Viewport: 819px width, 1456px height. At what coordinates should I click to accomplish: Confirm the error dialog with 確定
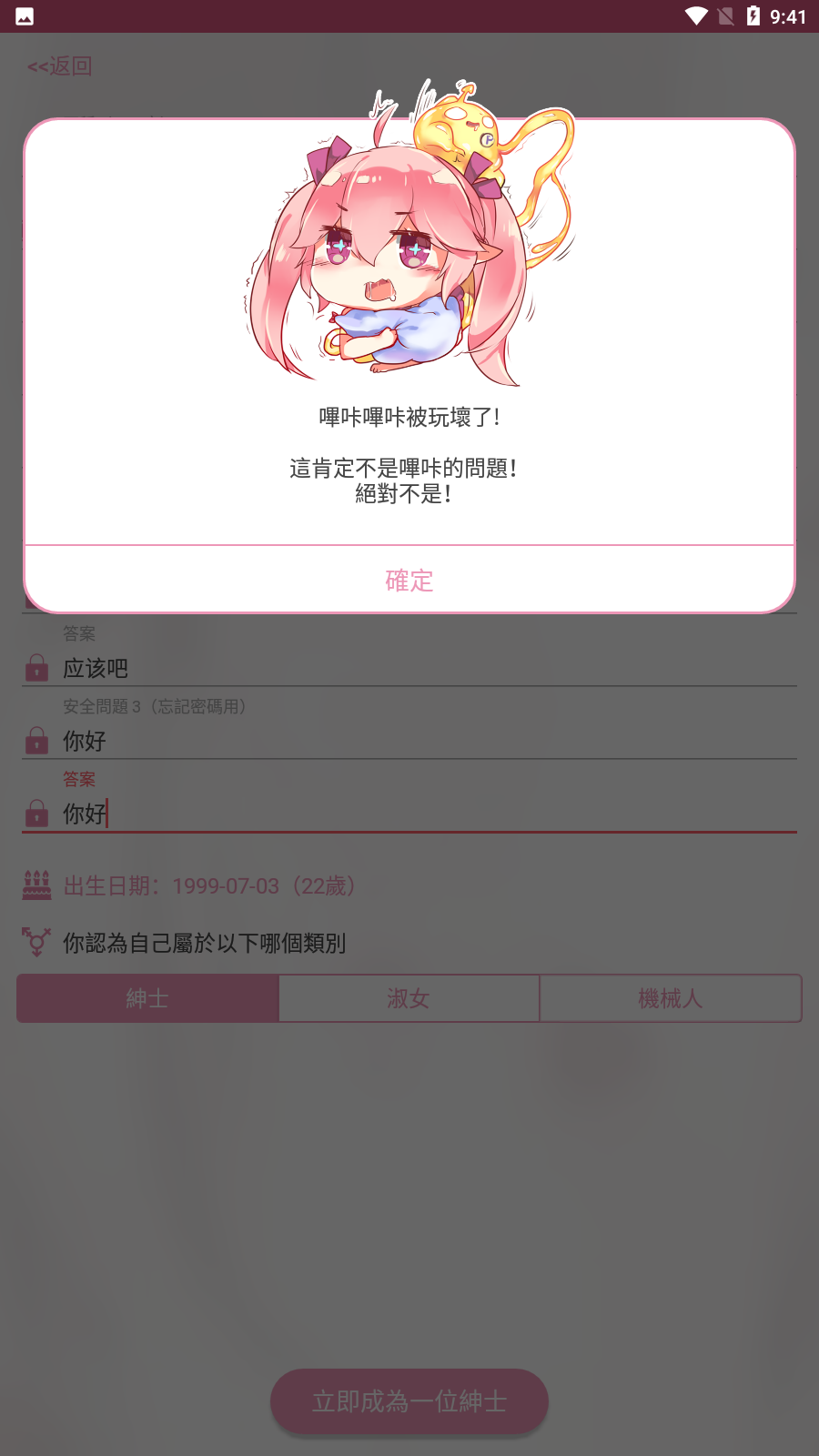(x=409, y=580)
